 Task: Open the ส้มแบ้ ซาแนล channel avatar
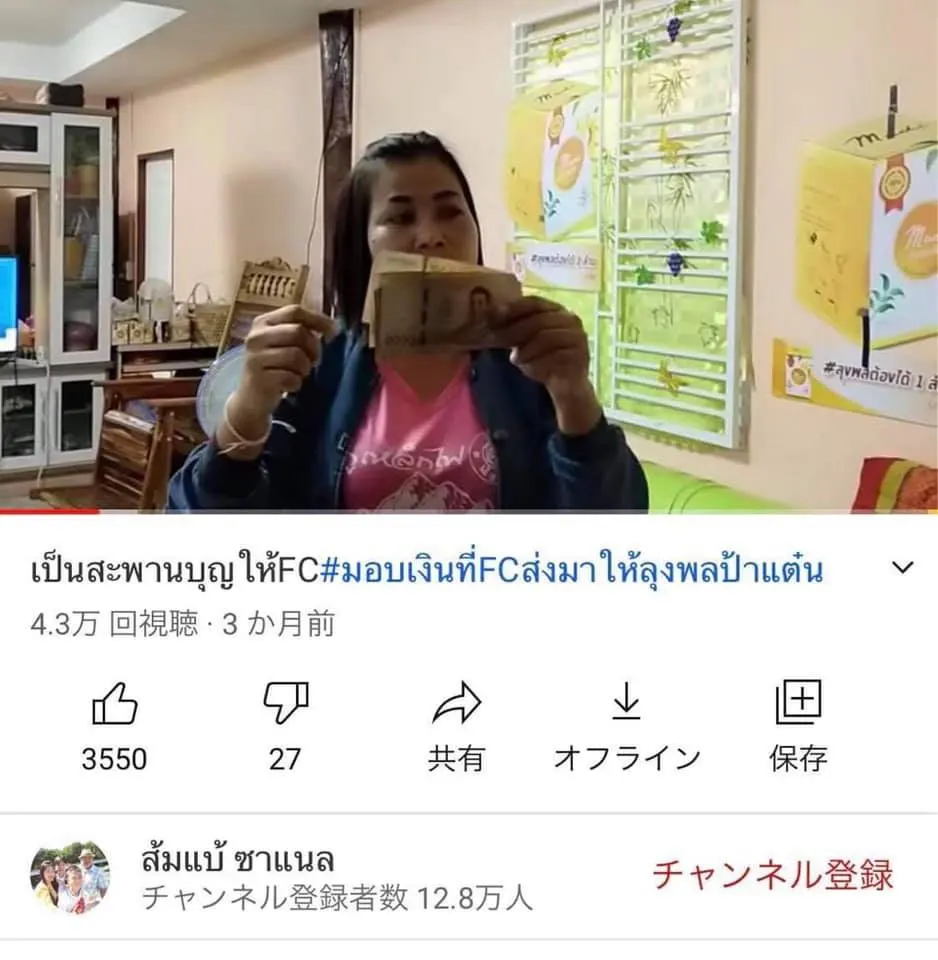[x=70, y=878]
